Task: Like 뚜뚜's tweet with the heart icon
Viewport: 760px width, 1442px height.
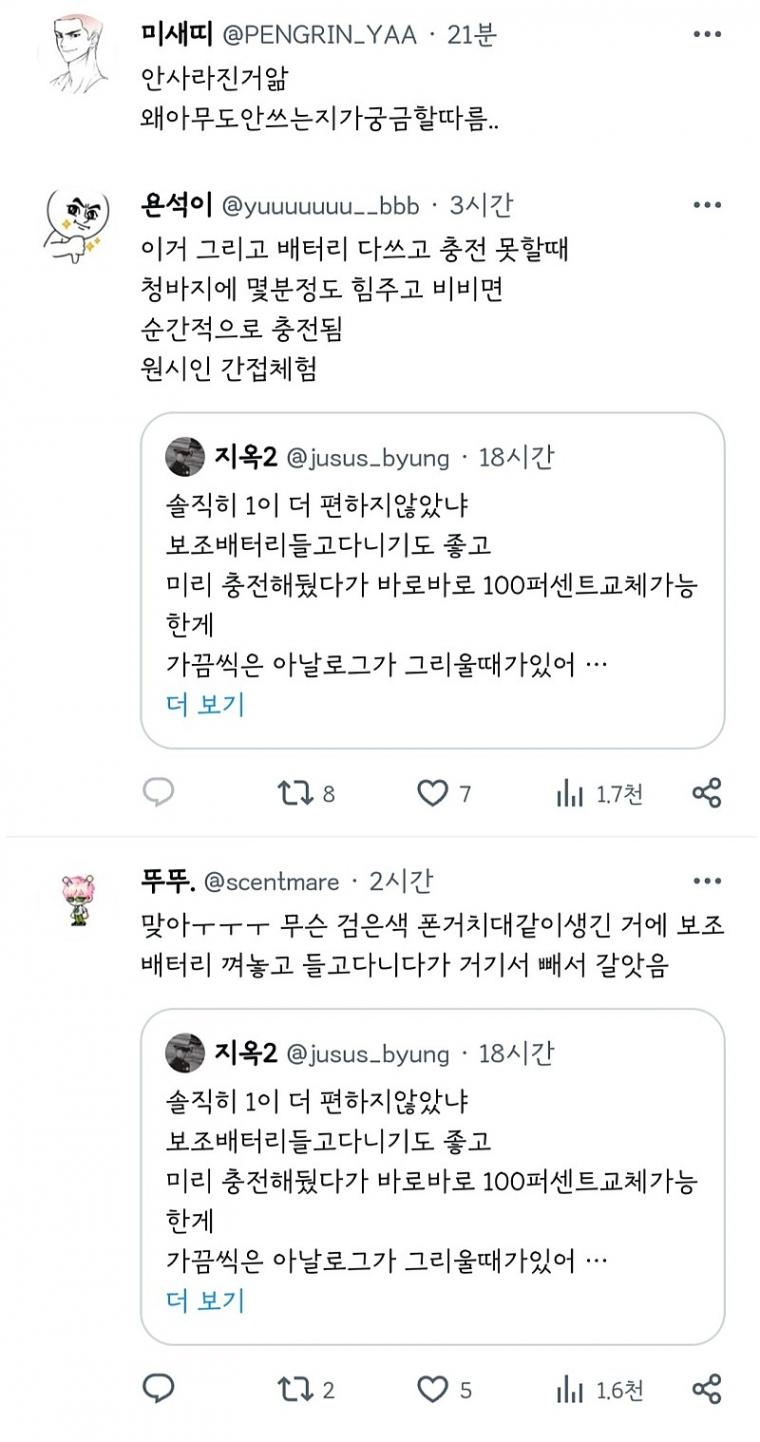Action: coord(434,1386)
